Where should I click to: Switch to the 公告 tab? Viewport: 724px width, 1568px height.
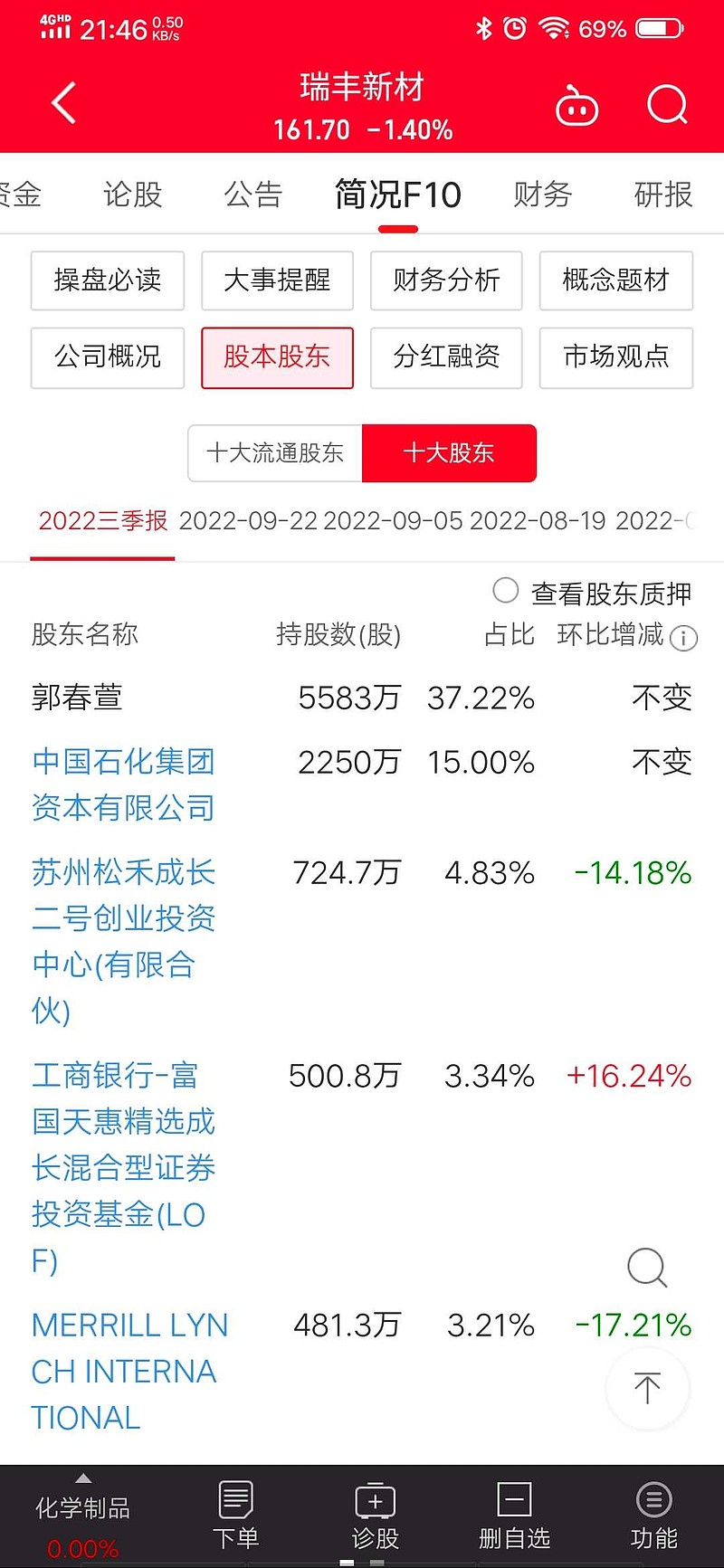253,195
